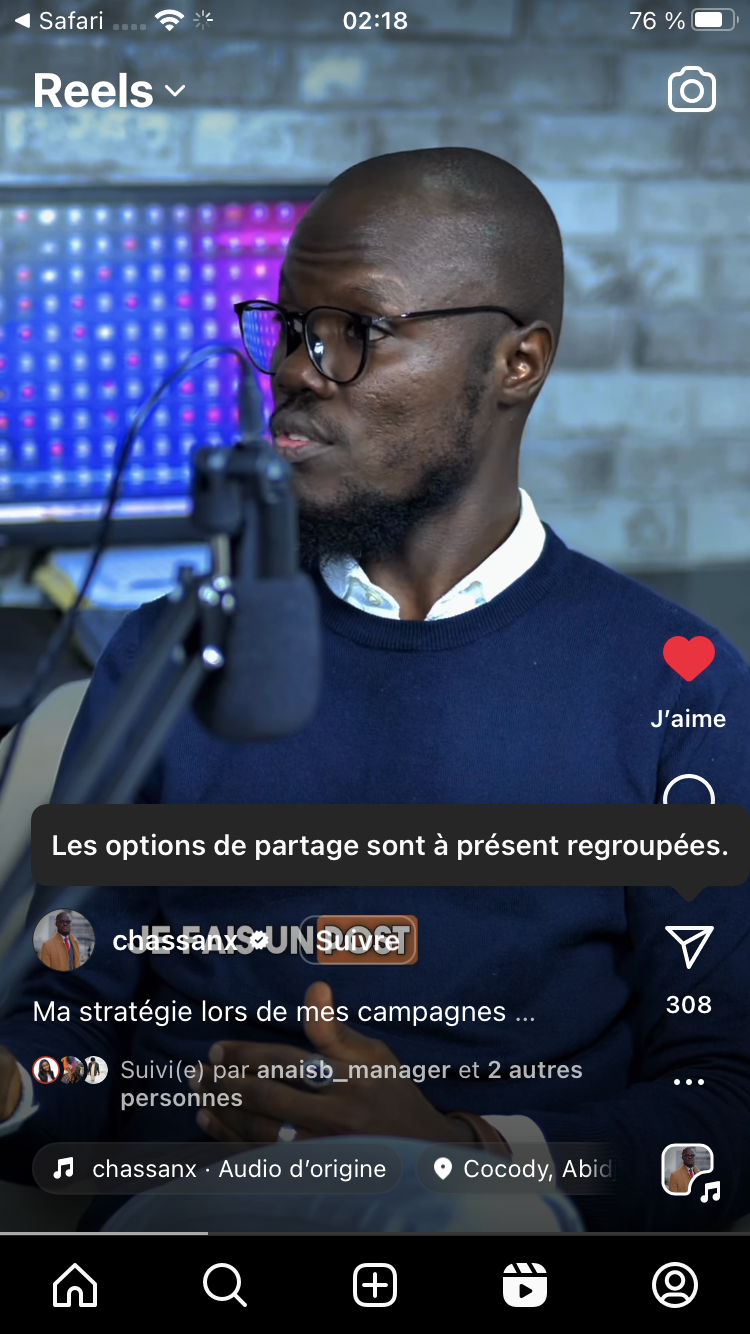This screenshot has height=1334, width=750.
Task: Create a new post with the plus tab
Action: pos(375,1284)
